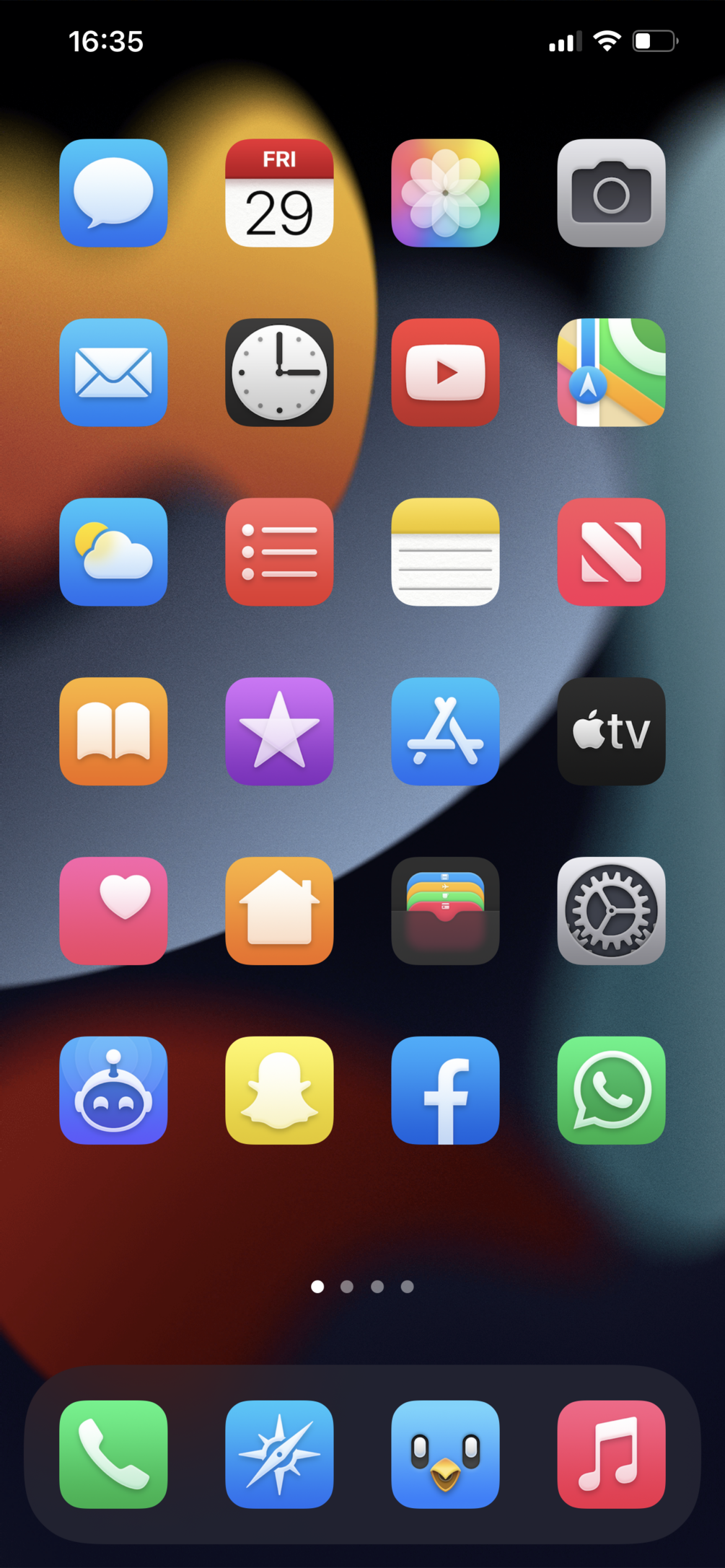Launch the YouTube app
This screenshot has width=725, height=1568.
[x=445, y=372]
